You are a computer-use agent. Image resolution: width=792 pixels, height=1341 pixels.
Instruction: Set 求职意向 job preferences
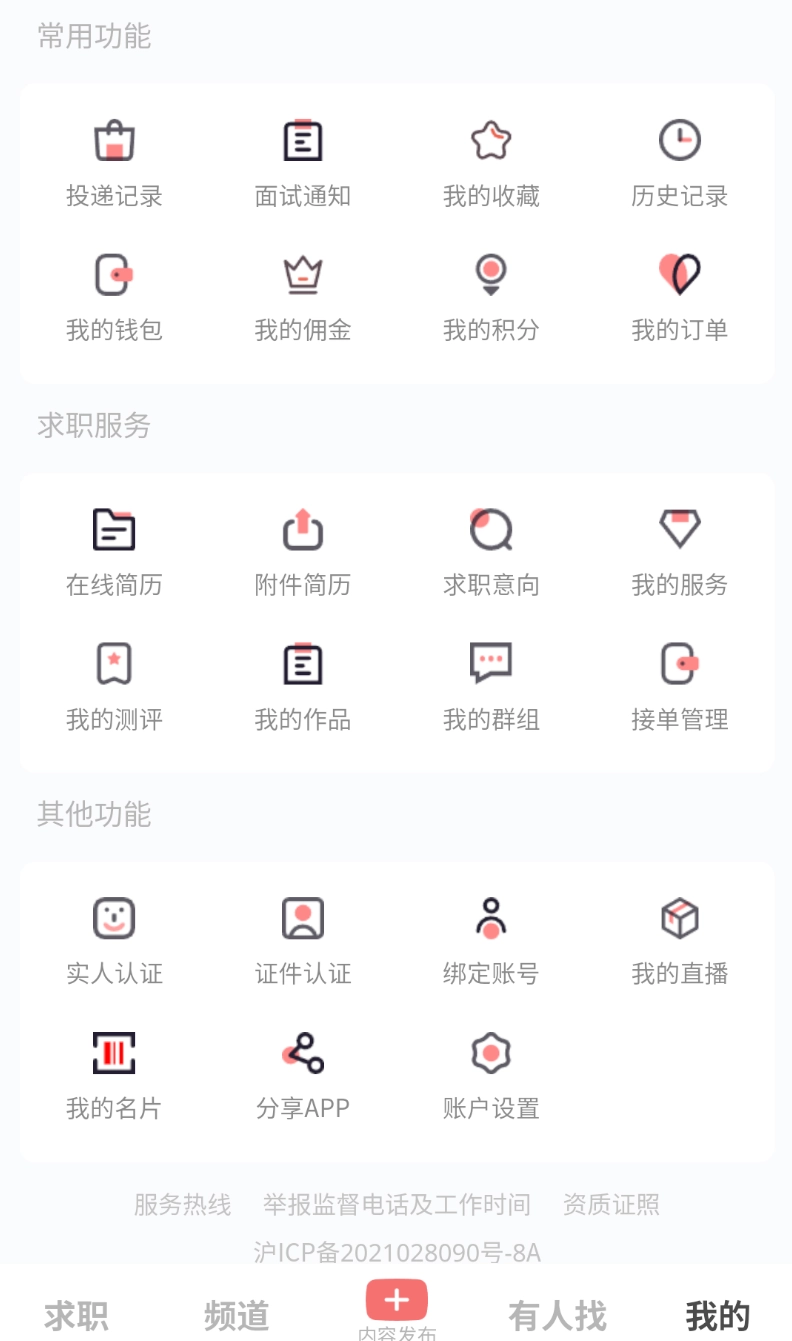click(x=490, y=548)
